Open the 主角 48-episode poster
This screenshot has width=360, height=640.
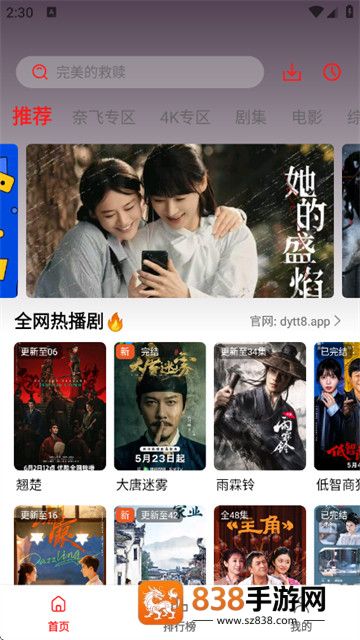coord(260,545)
